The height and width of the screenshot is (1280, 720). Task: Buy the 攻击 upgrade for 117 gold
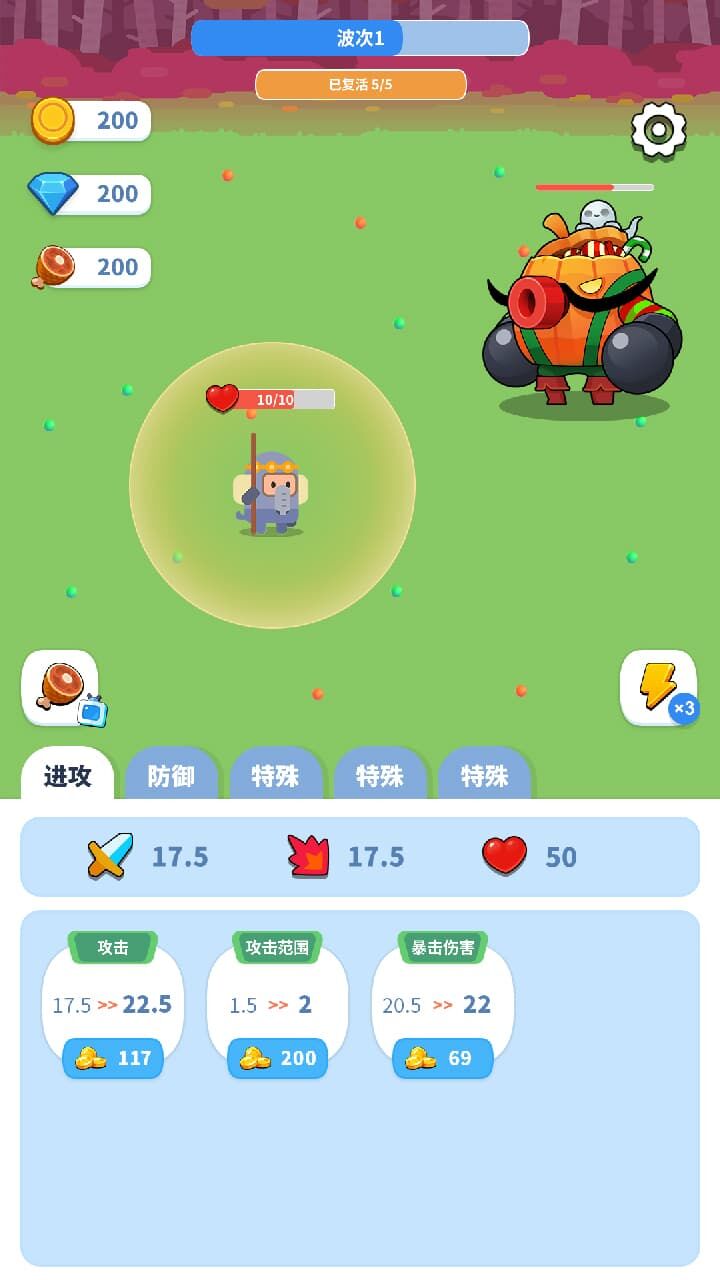pyautogui.click(x=113, y=1058)
